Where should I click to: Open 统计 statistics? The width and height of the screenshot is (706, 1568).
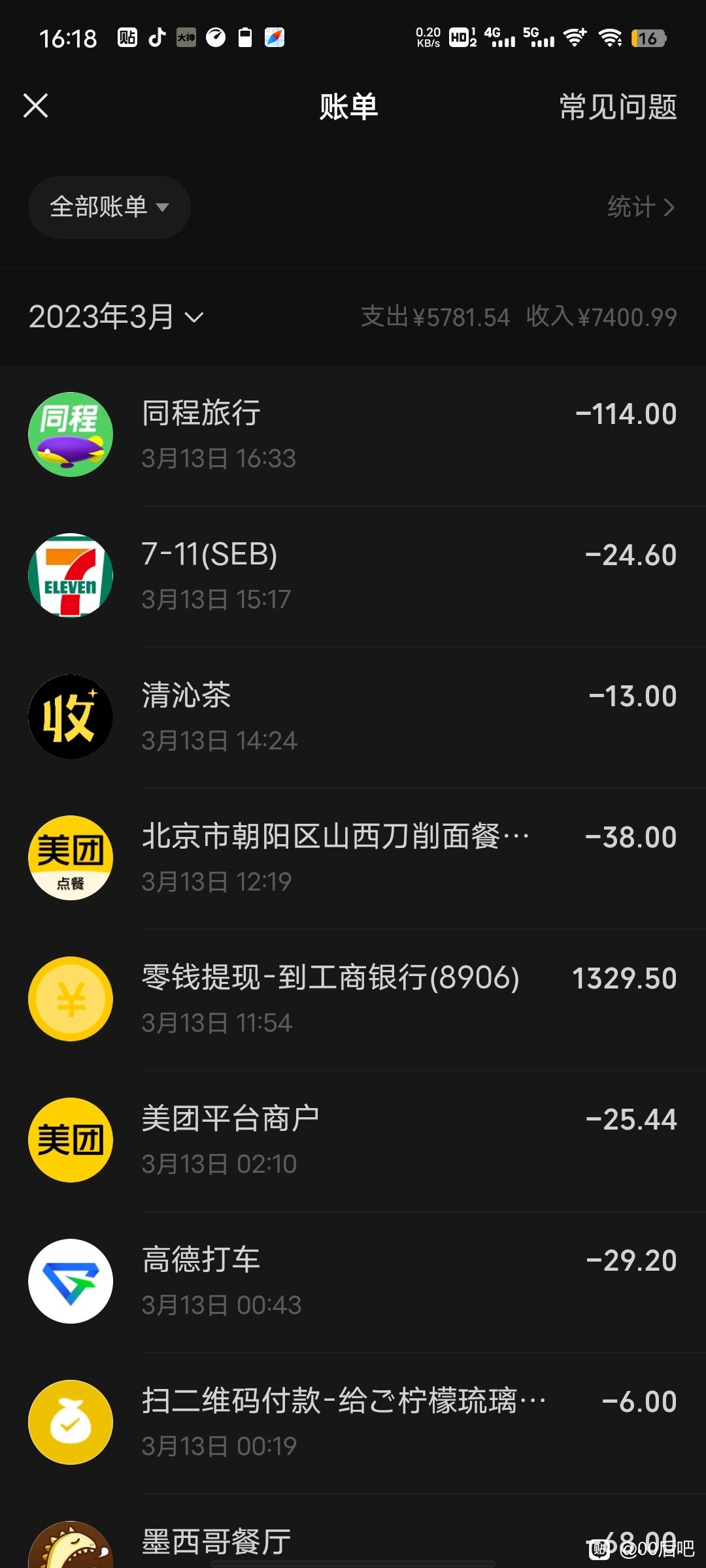tap(641, 207)
